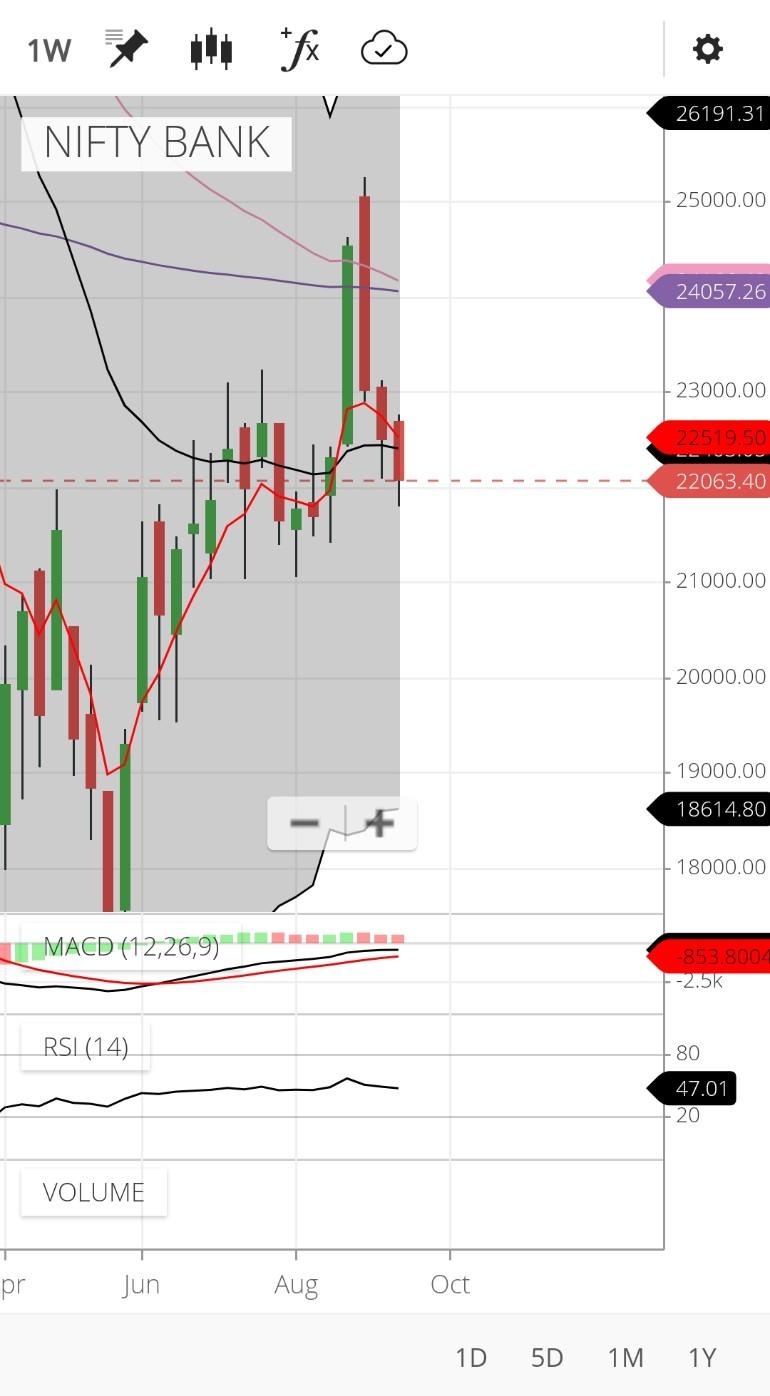Viewport: 770px width, 1396px height.
Task: Select the 5D time range
Action: coord(547,1357)
